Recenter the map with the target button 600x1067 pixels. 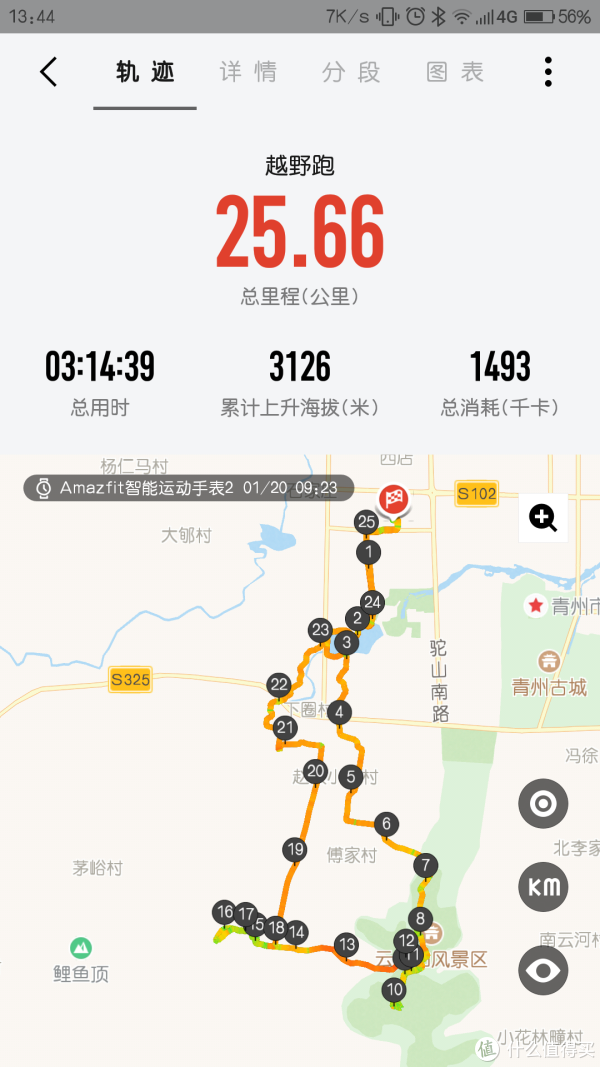click(x=543, y=803)
